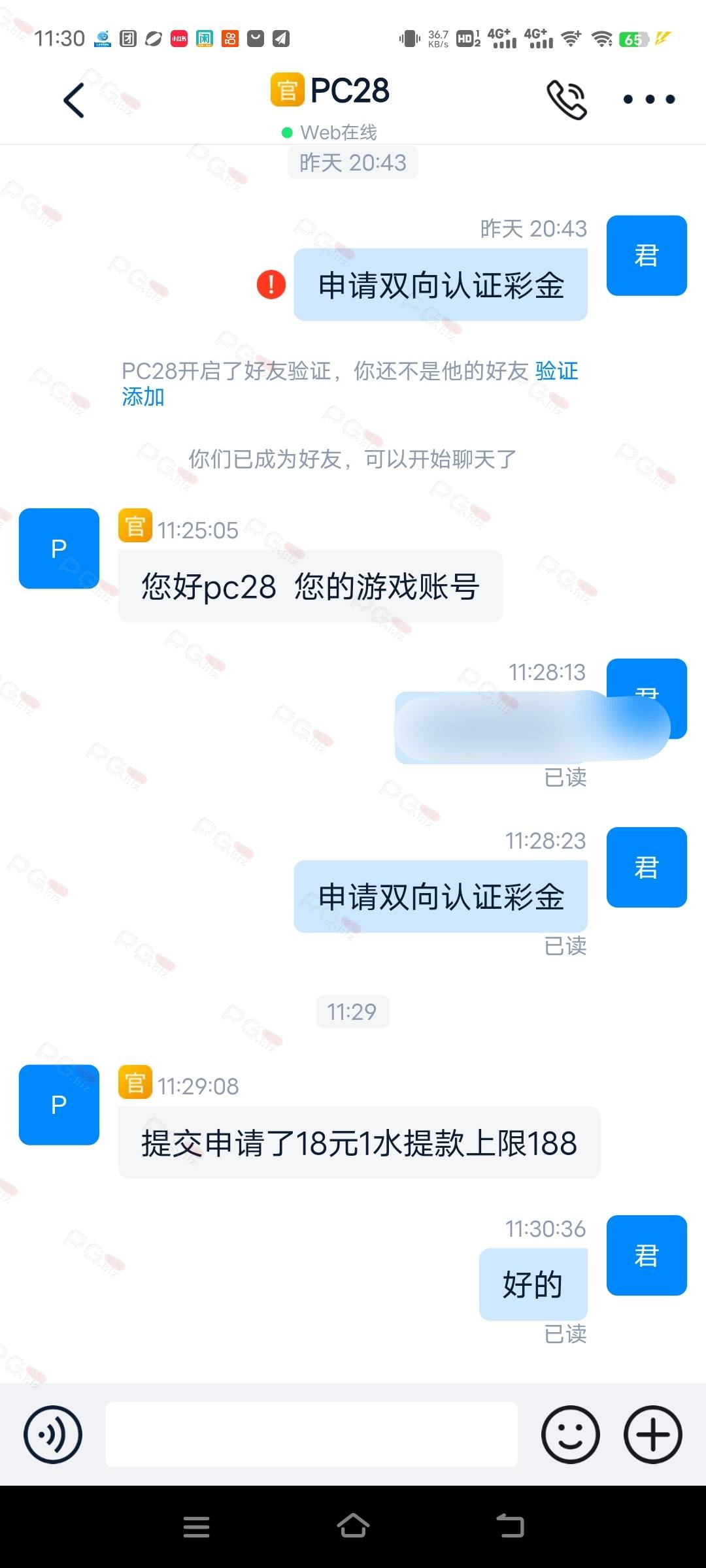Image resolution: width=706 pixels, height=1568 pixels.
Task: Tap the 验证添加 friend verification link
Action: (x=350, y=384)
